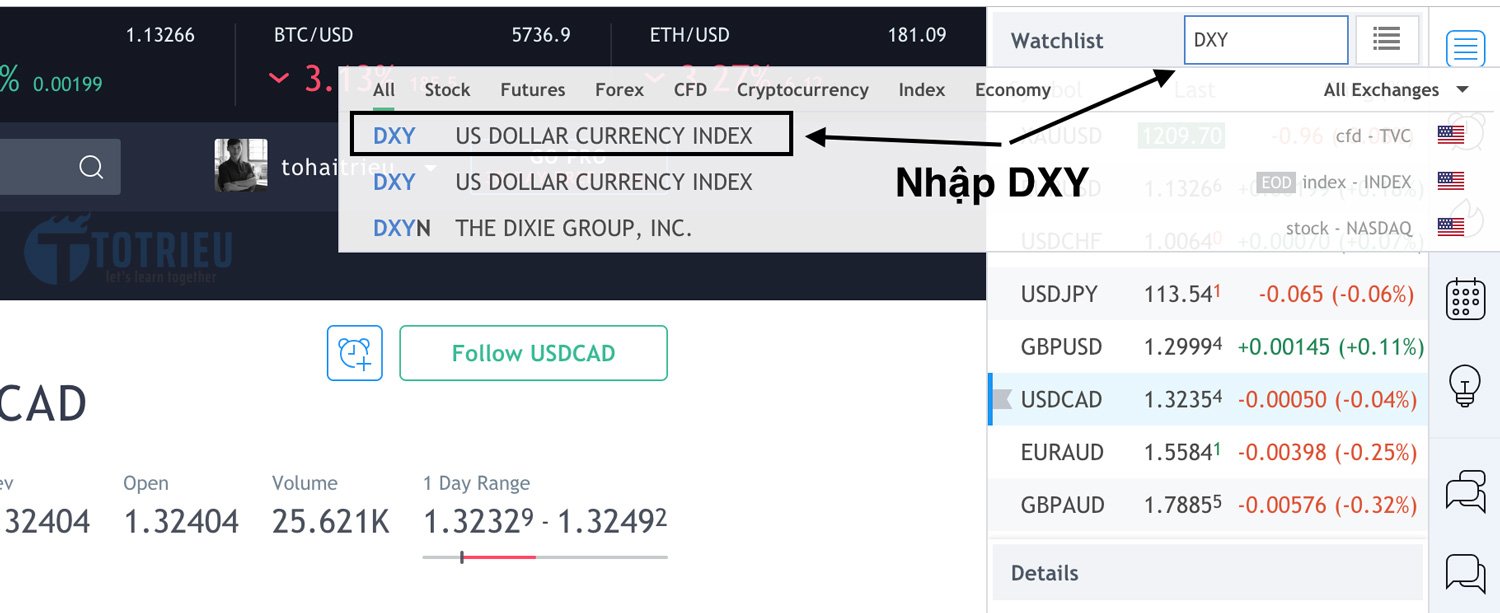
Task: Open GBPAUD from the watchlist
Action: (x=1062, y=505)
